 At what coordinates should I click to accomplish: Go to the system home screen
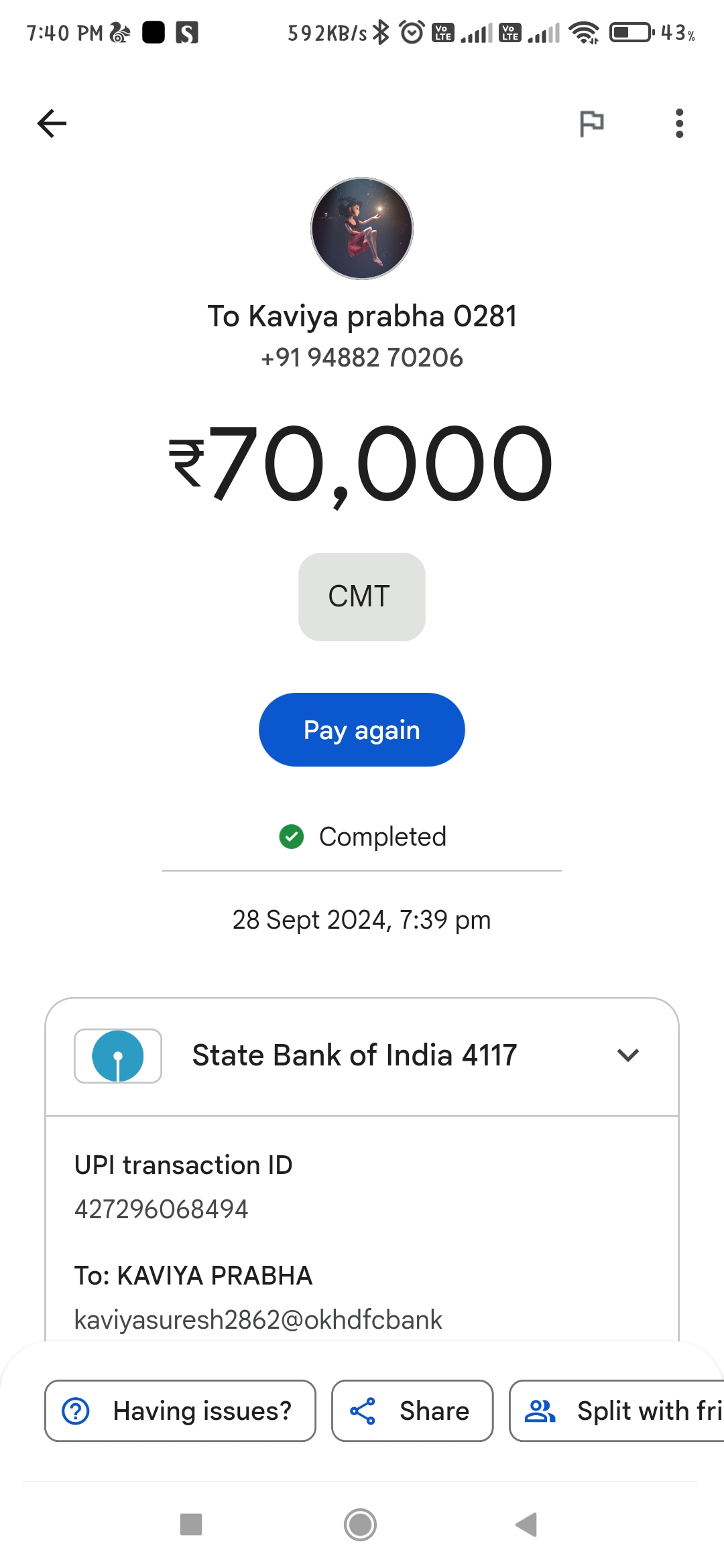pyautogui.click(x=361, y=1524)
